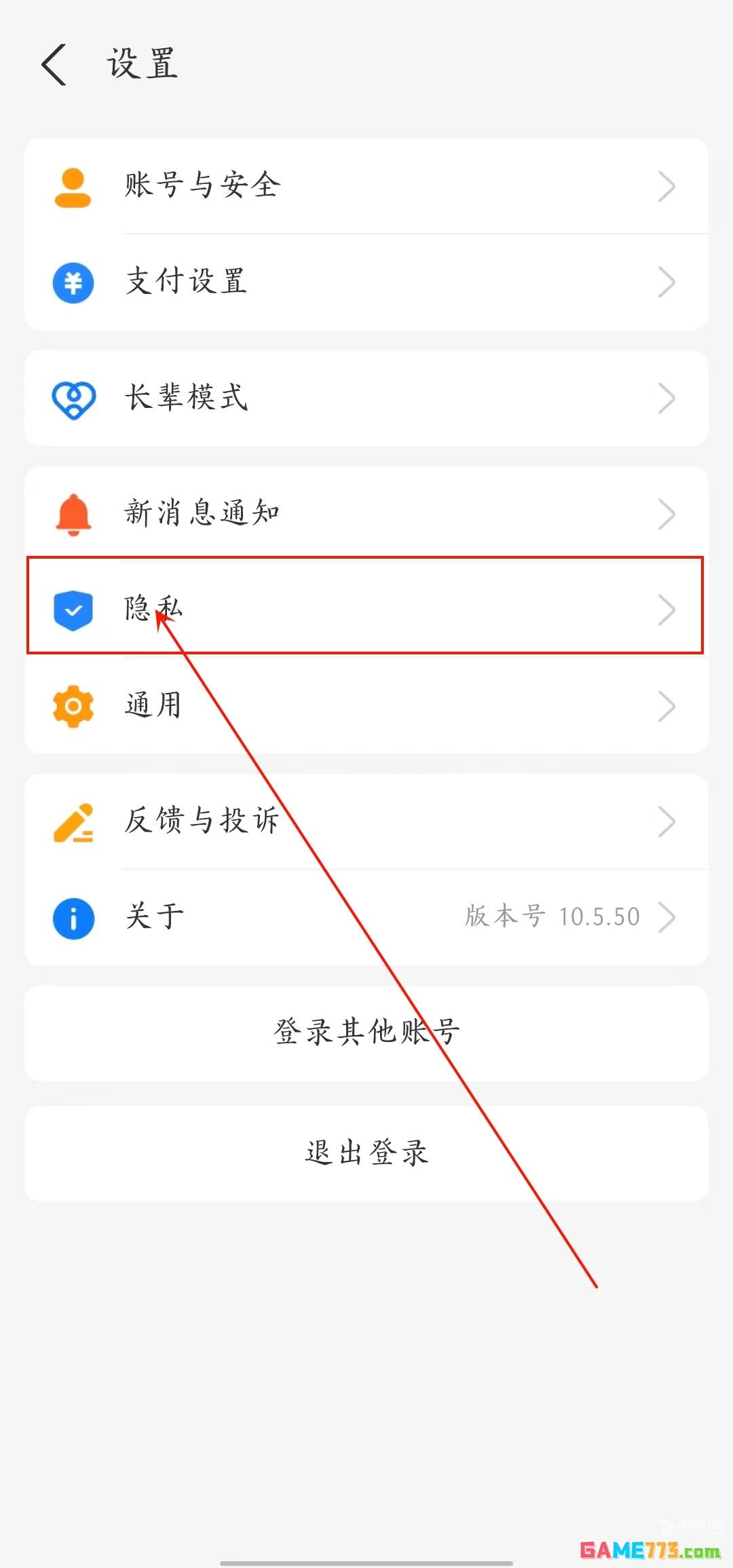Open 长辈模式
Image resolution: width=733 pixels, height=1568 pixels.
(366, 398)
